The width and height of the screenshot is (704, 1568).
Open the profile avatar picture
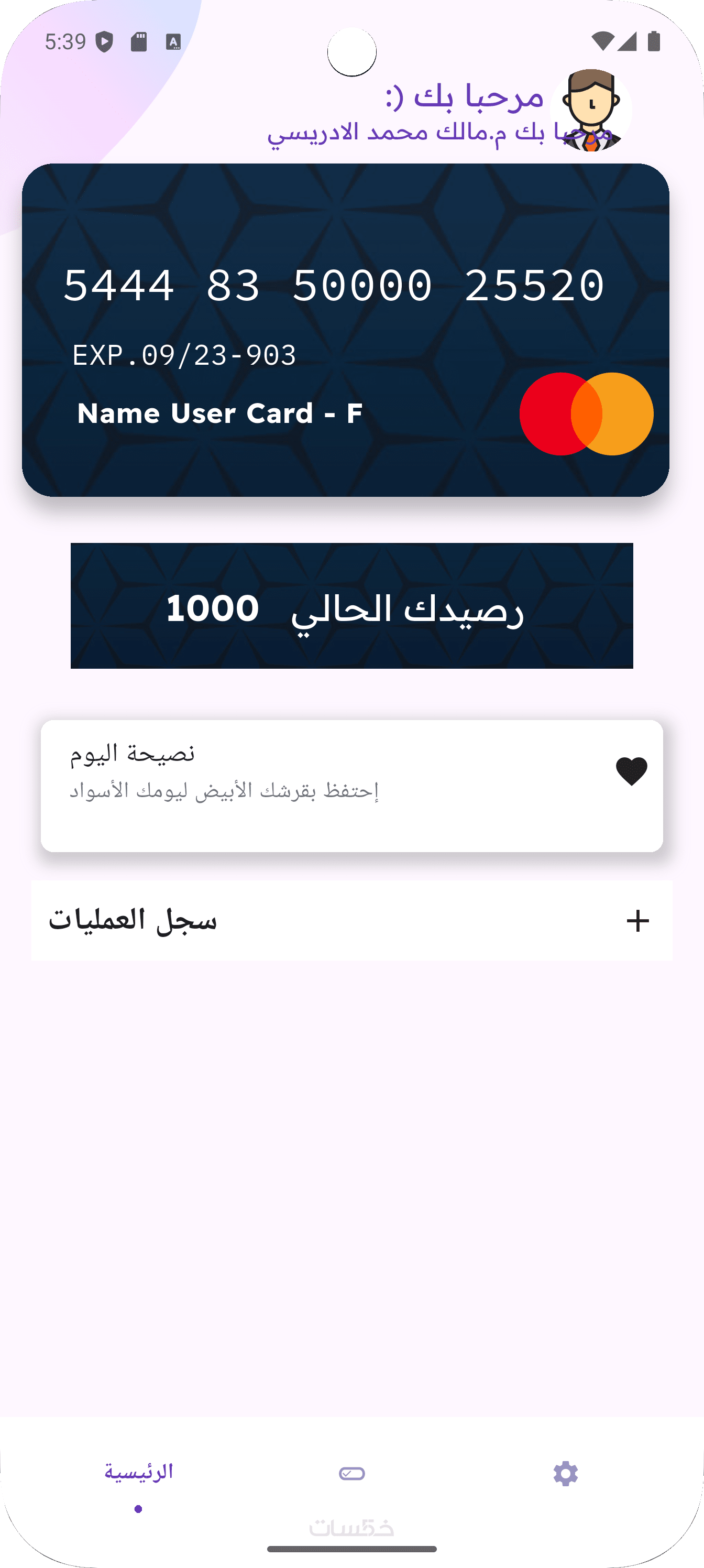pos(591,110)
